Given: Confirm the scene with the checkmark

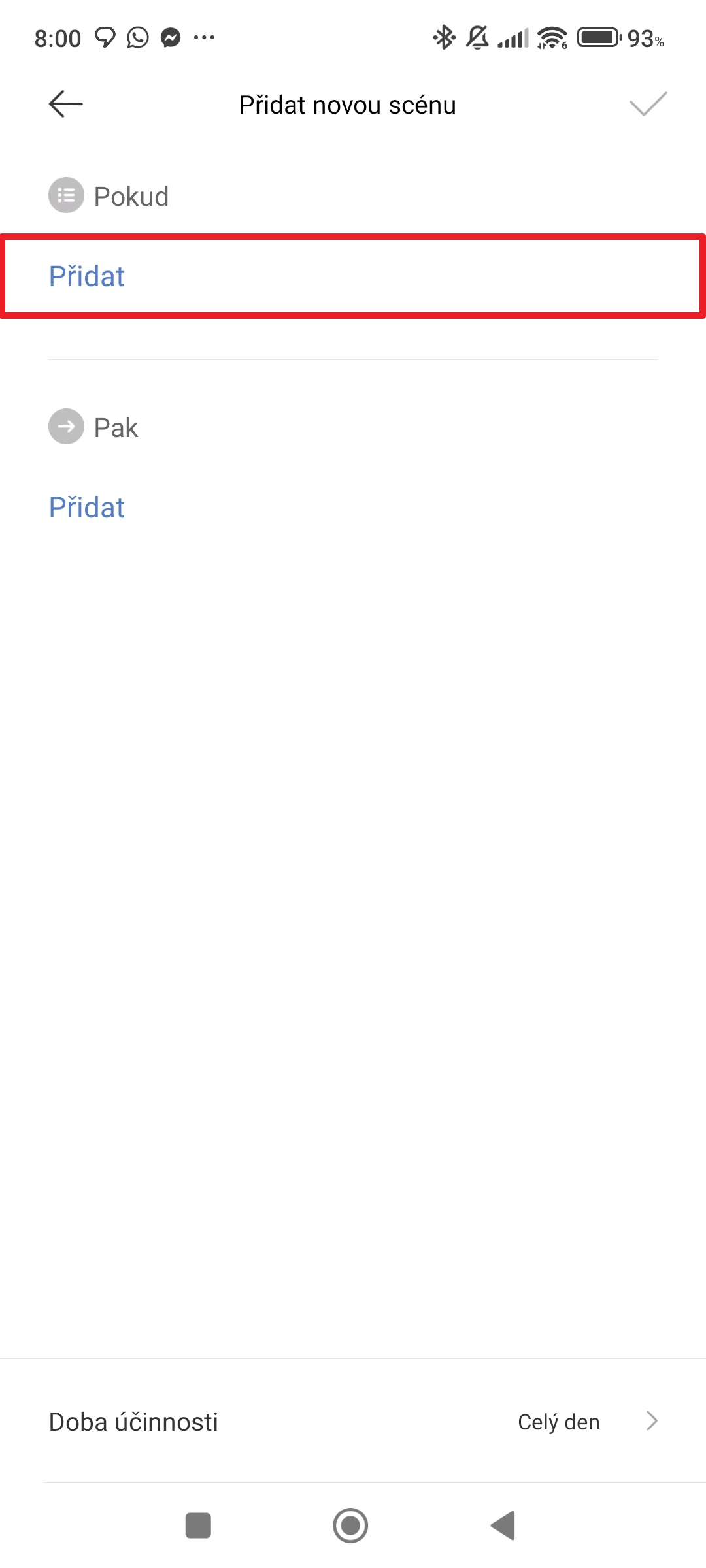Looking at the screenshot, I should click(647, 104).
